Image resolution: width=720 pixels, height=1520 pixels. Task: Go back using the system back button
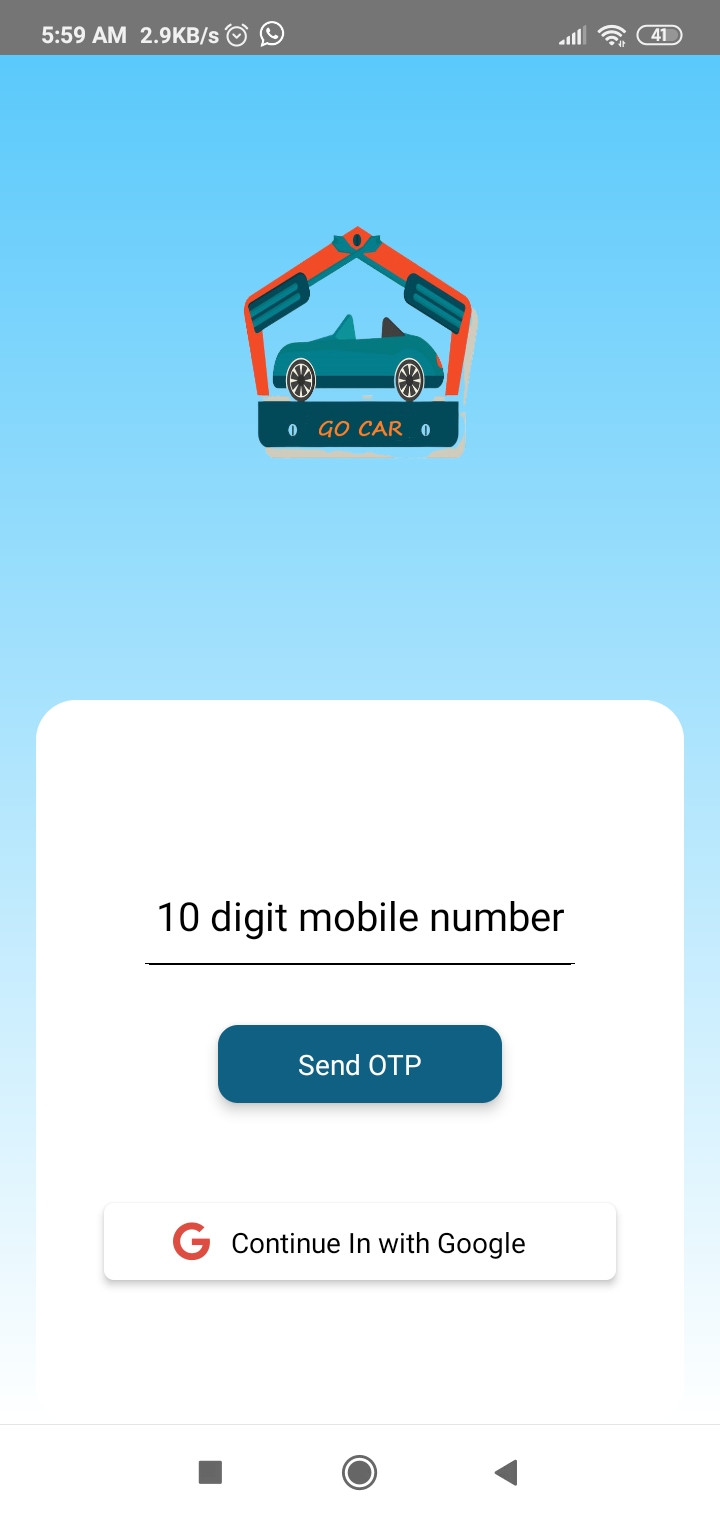(506, 1472)
